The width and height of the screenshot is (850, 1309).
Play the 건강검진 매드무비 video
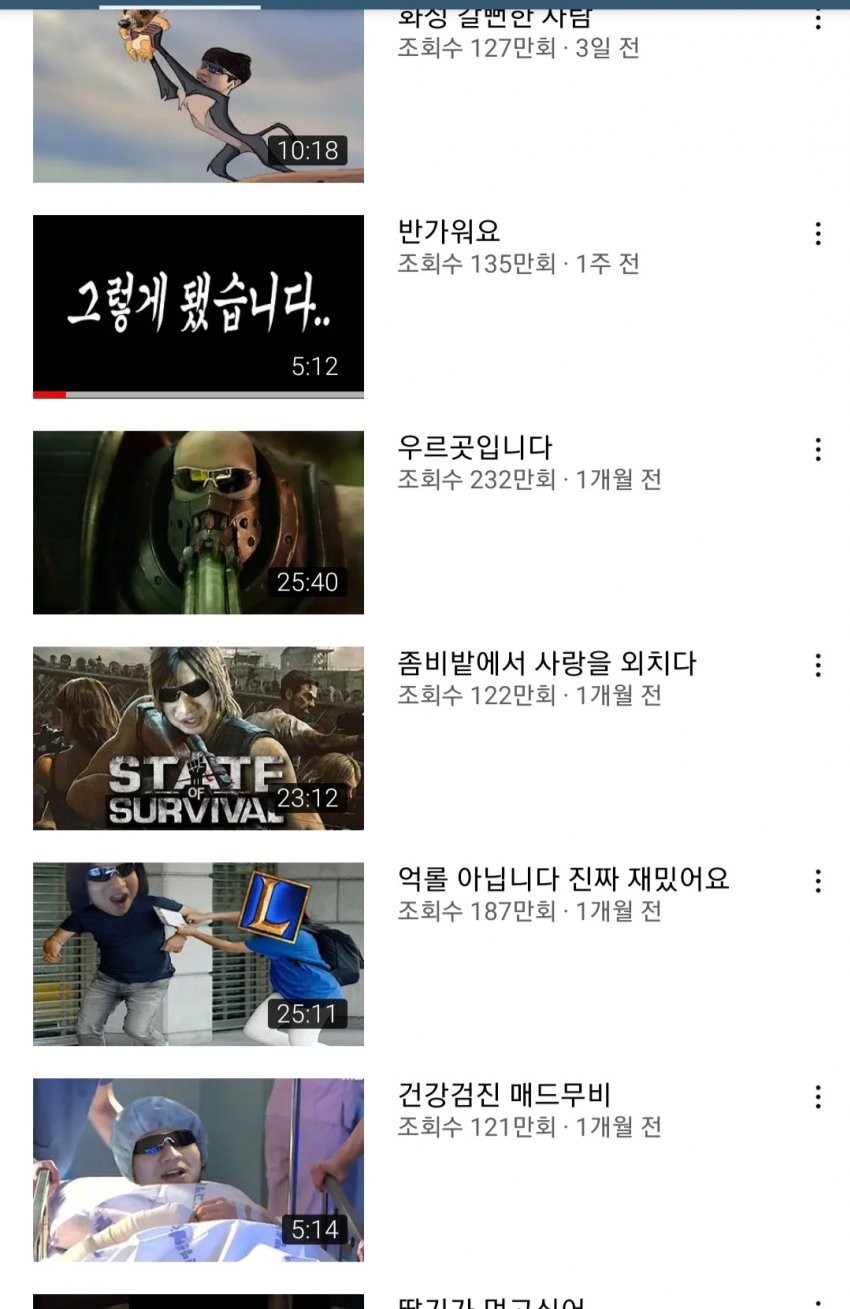198,1169
